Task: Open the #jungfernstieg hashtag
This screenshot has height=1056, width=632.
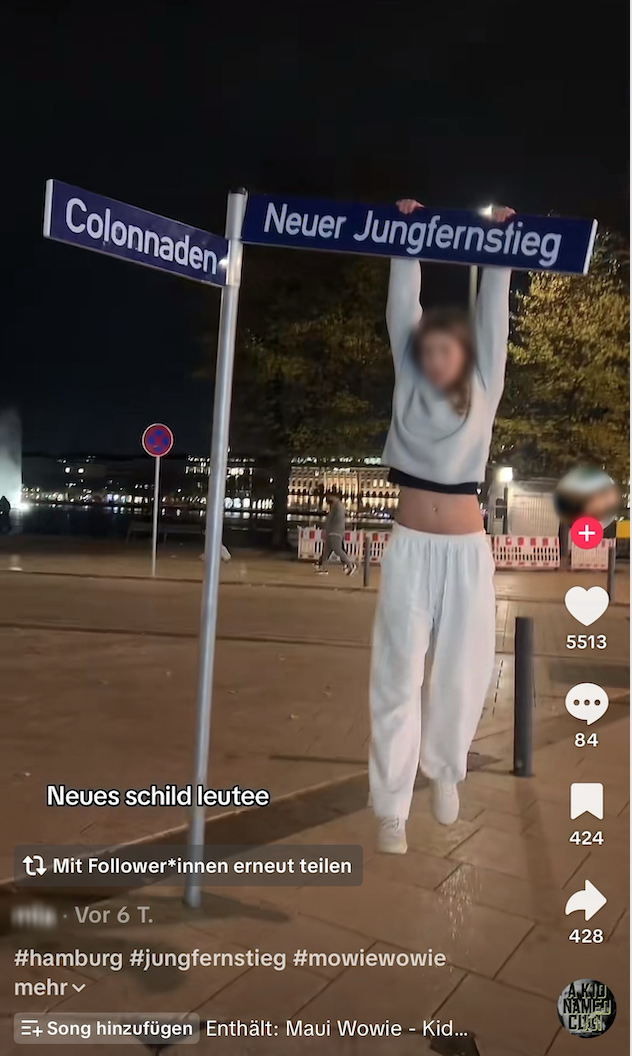Action: pos(207,958)
